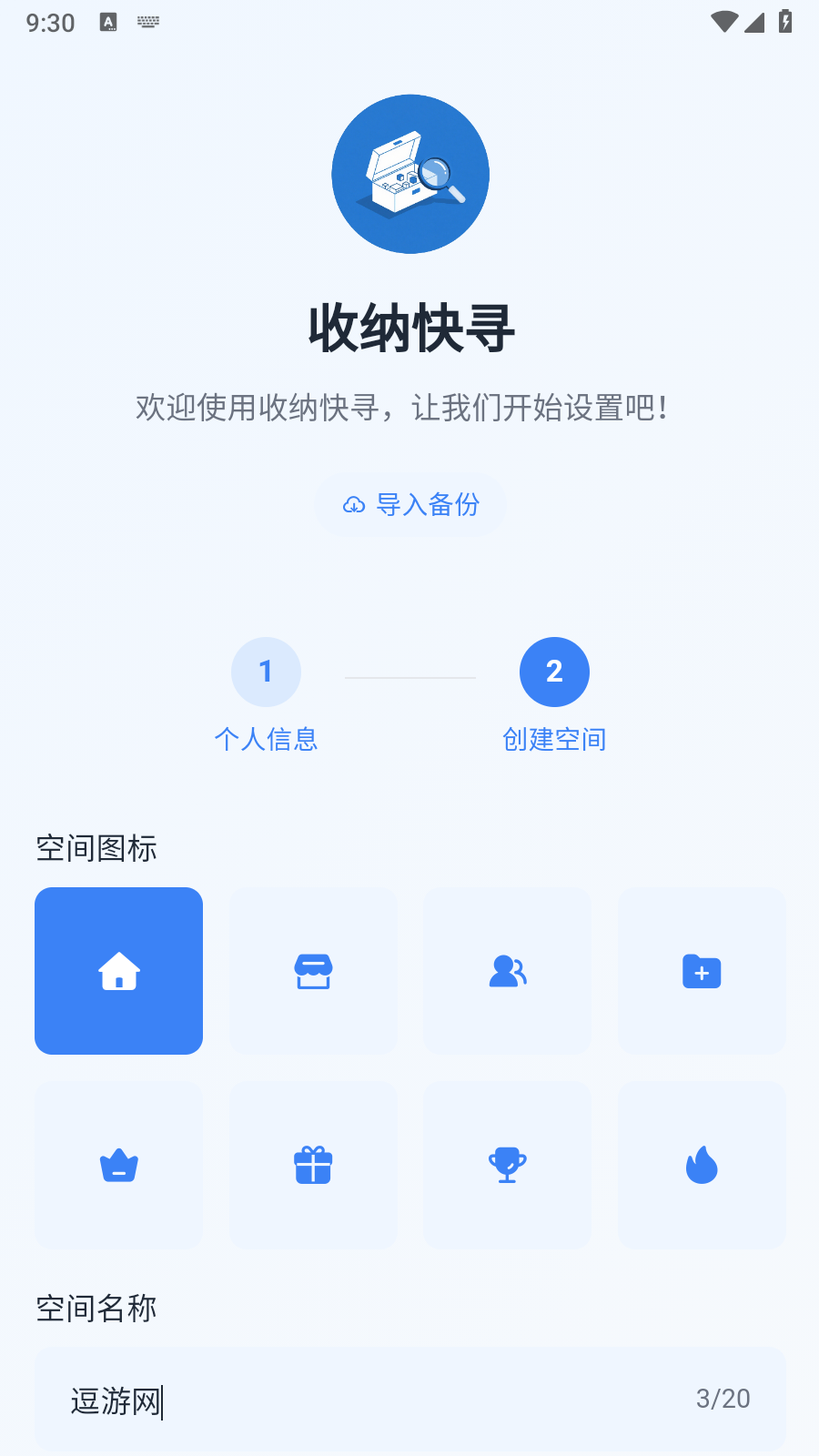Select the gift icon for the space
Image resolution: width=819 pixels, height=1456 pixels.
(313, 1166)
